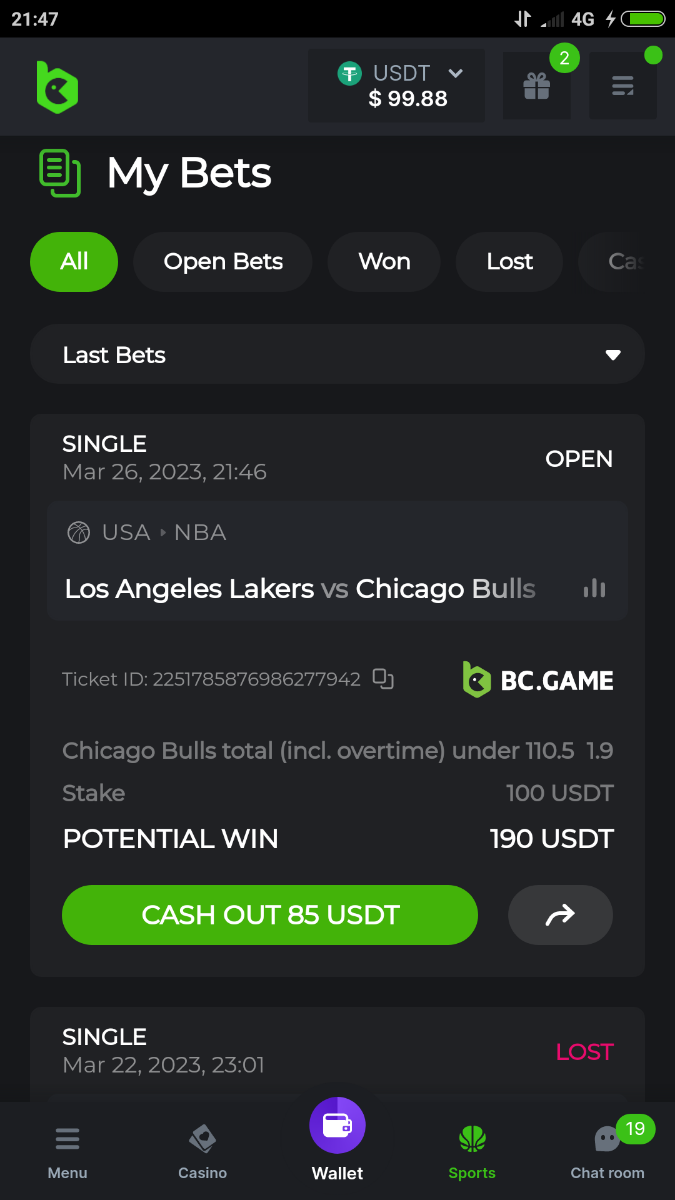Image resolution: width=675 pixels, height=1200 pixels.
Task: Cash out 85 USDT
Action: click(270, 915)
